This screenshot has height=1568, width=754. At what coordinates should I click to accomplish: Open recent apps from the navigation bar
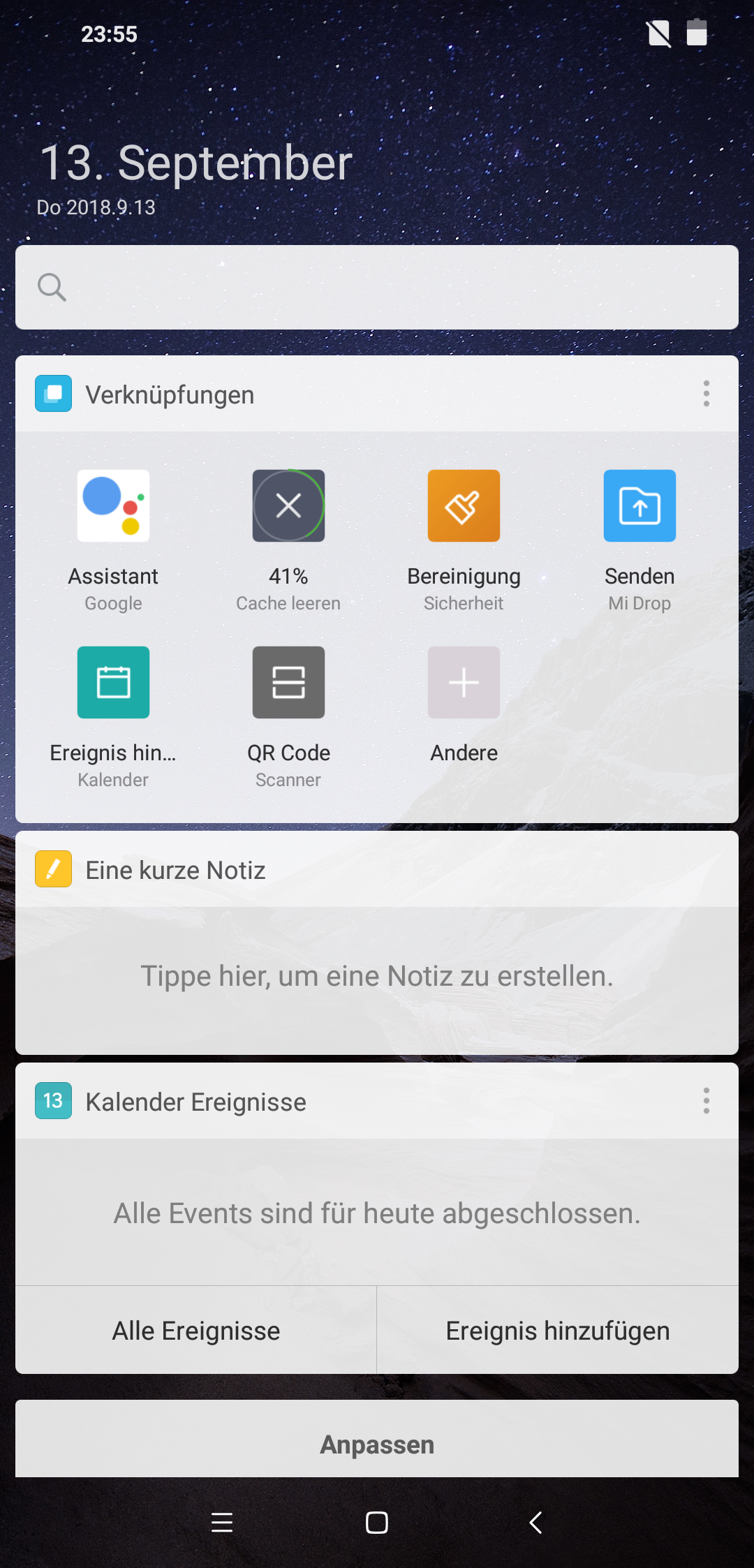pyautogui.click(x=222, y=1522)
